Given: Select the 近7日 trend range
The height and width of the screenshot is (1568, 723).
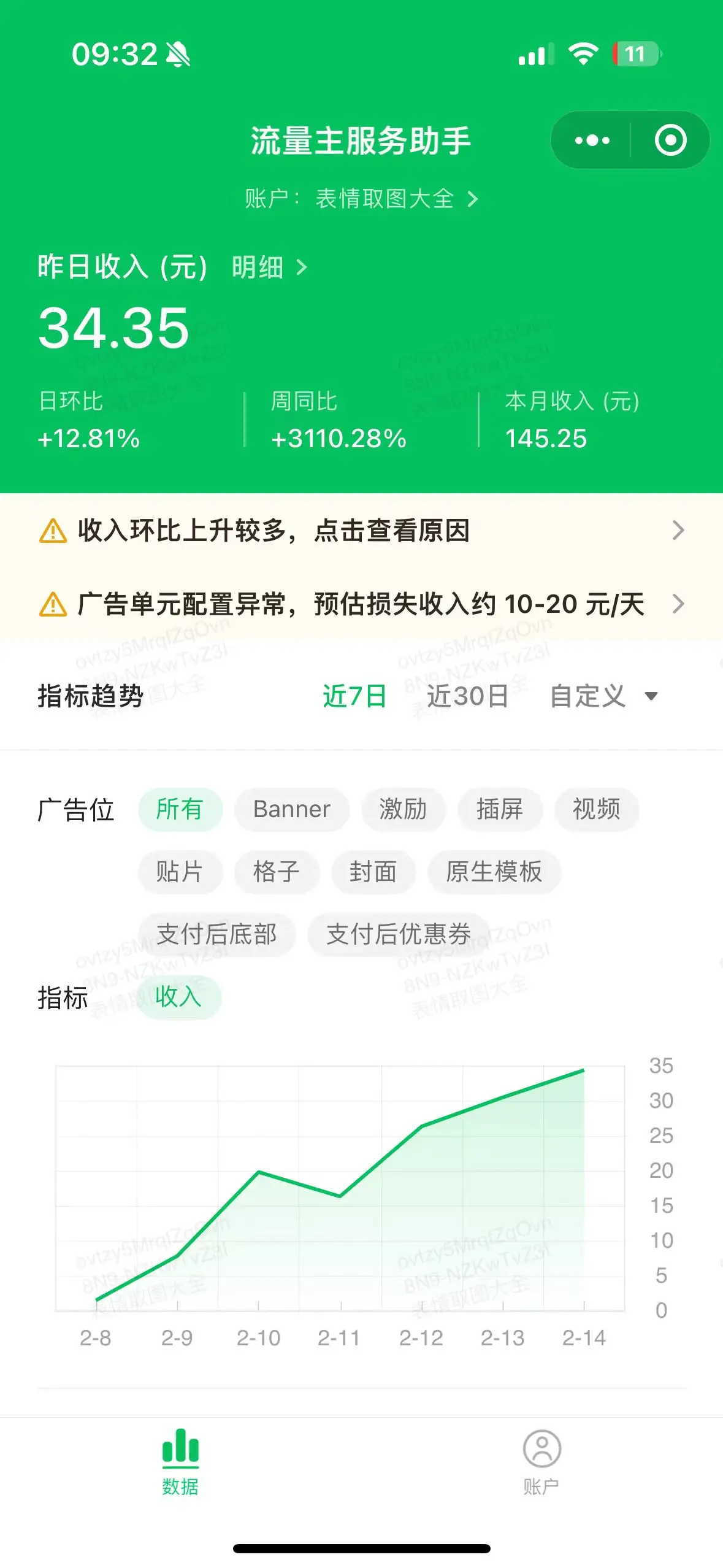Looking at the screenshot, I should pyautogui.click(x=354, y=696).
